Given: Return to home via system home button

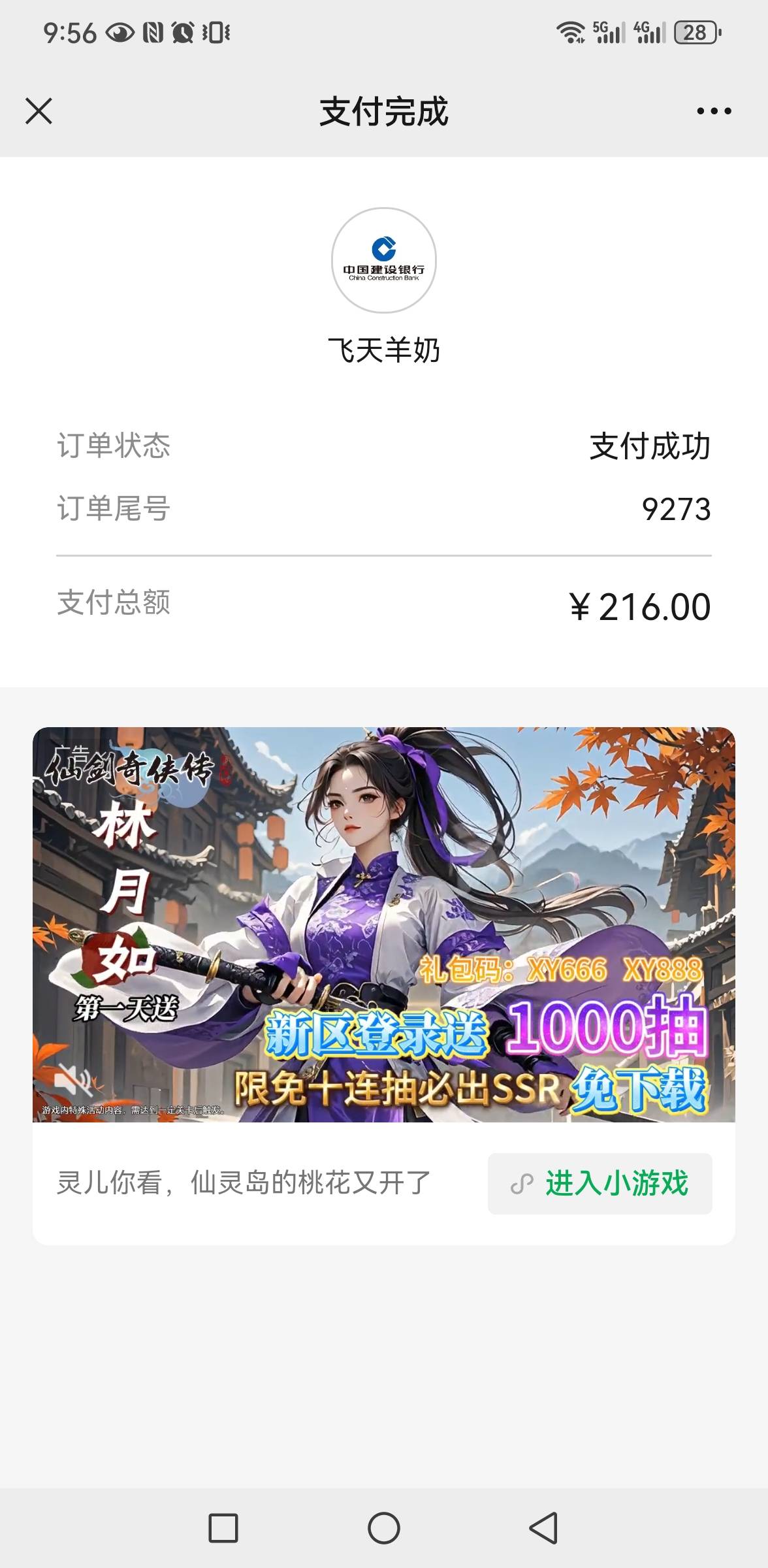Looking at the screenshot, I should (384, 1527).
